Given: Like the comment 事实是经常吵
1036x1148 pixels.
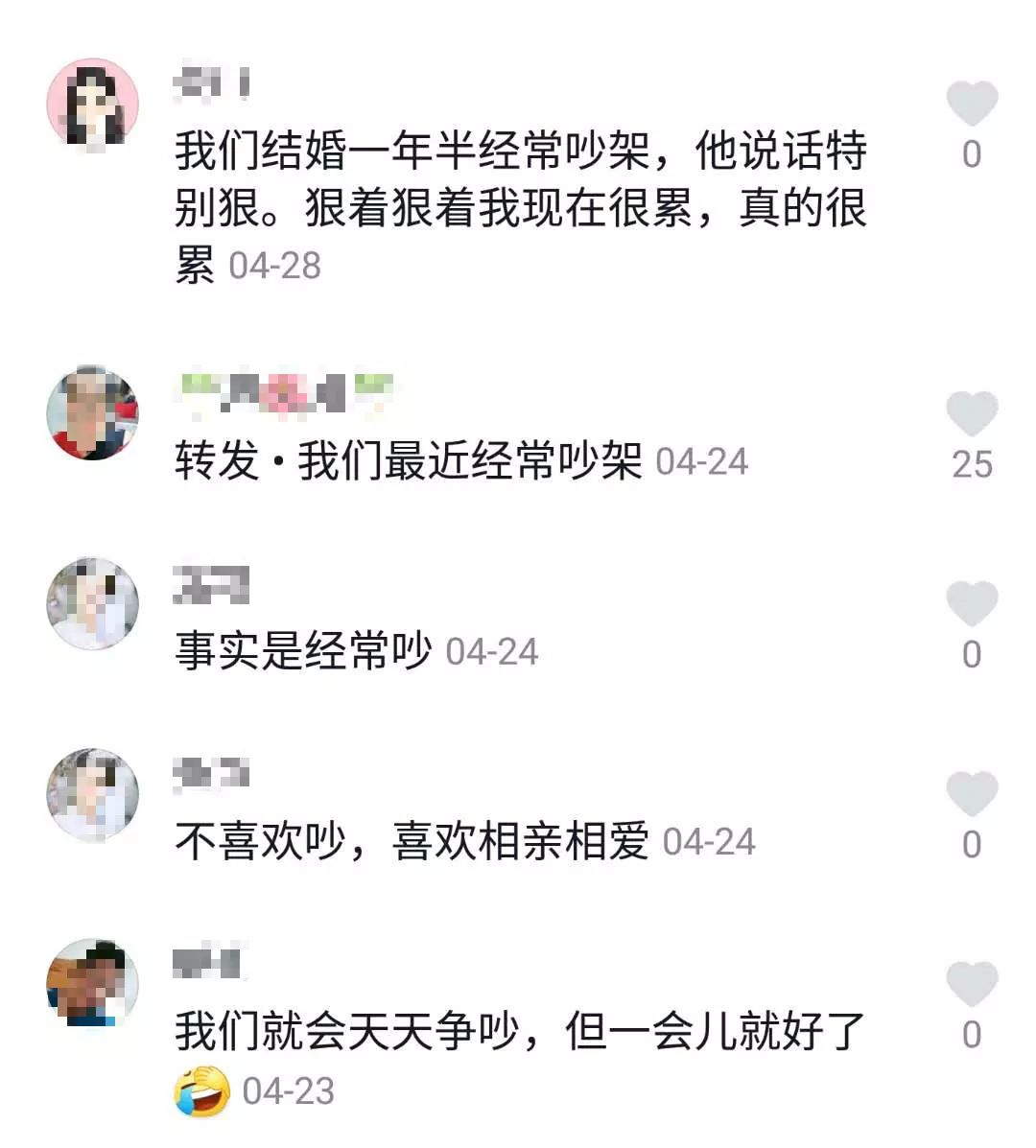Looking at the screenshot, I should pos(972,604).
